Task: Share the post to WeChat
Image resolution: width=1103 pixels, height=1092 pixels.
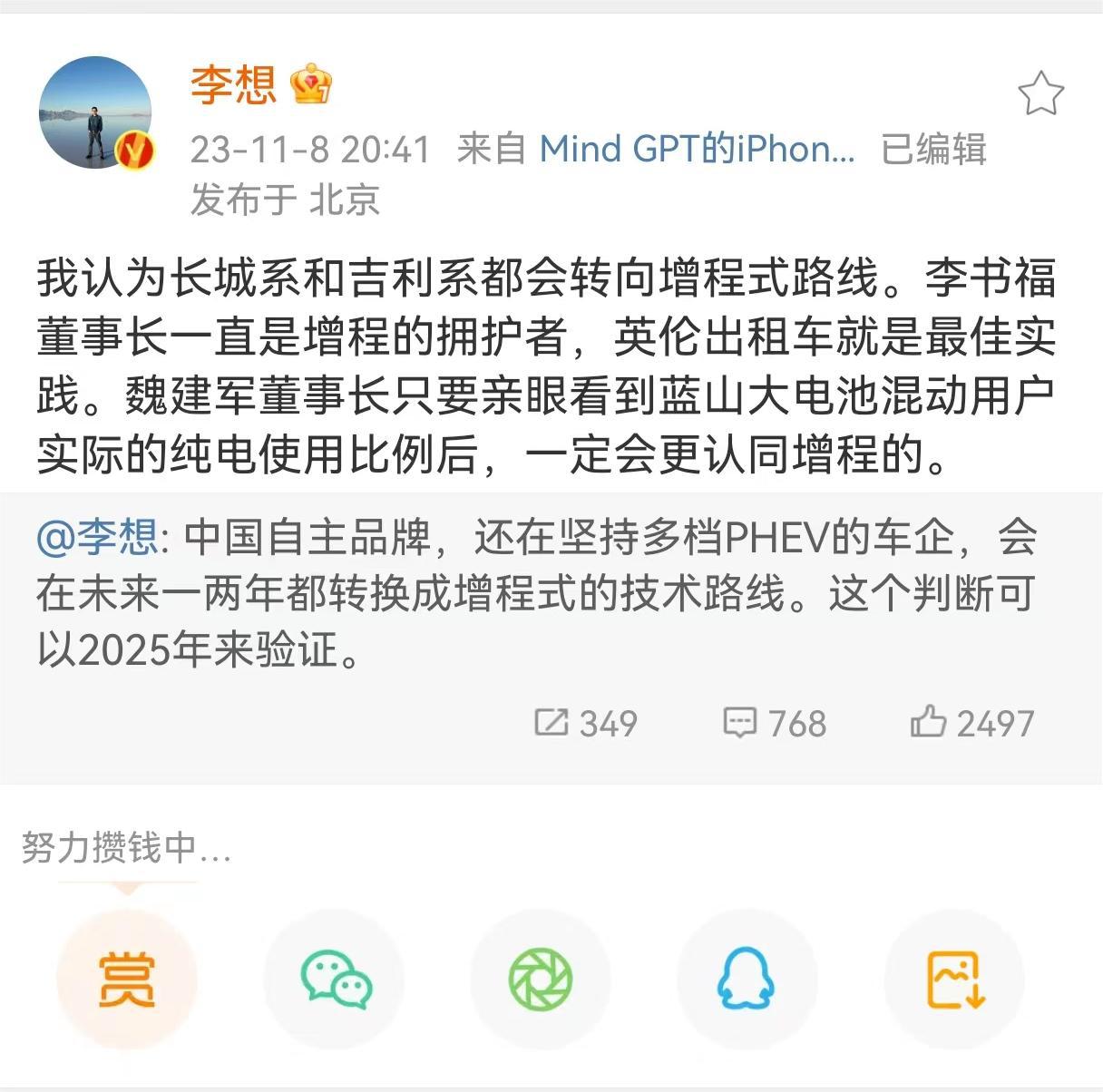Action: [335, 980]
